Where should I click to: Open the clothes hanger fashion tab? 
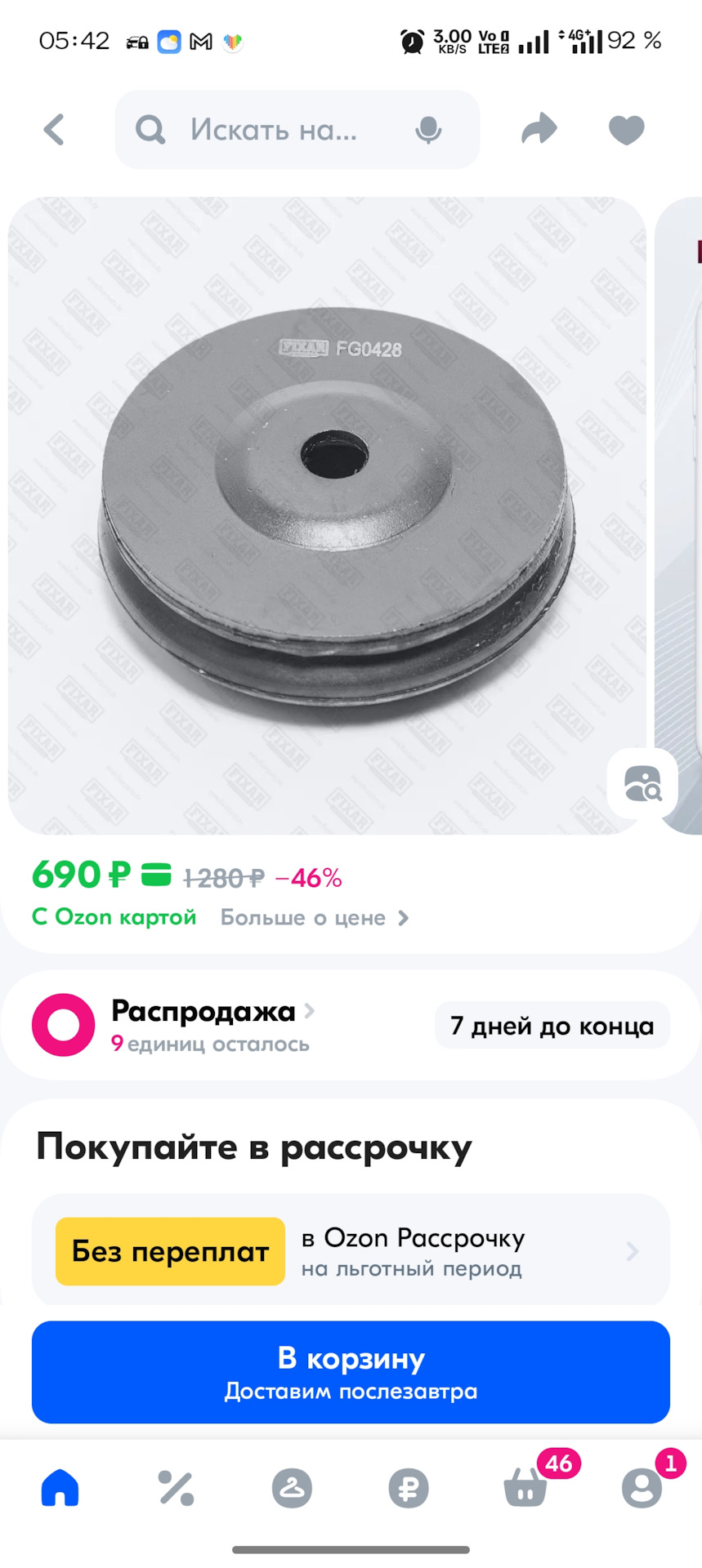292,1488
